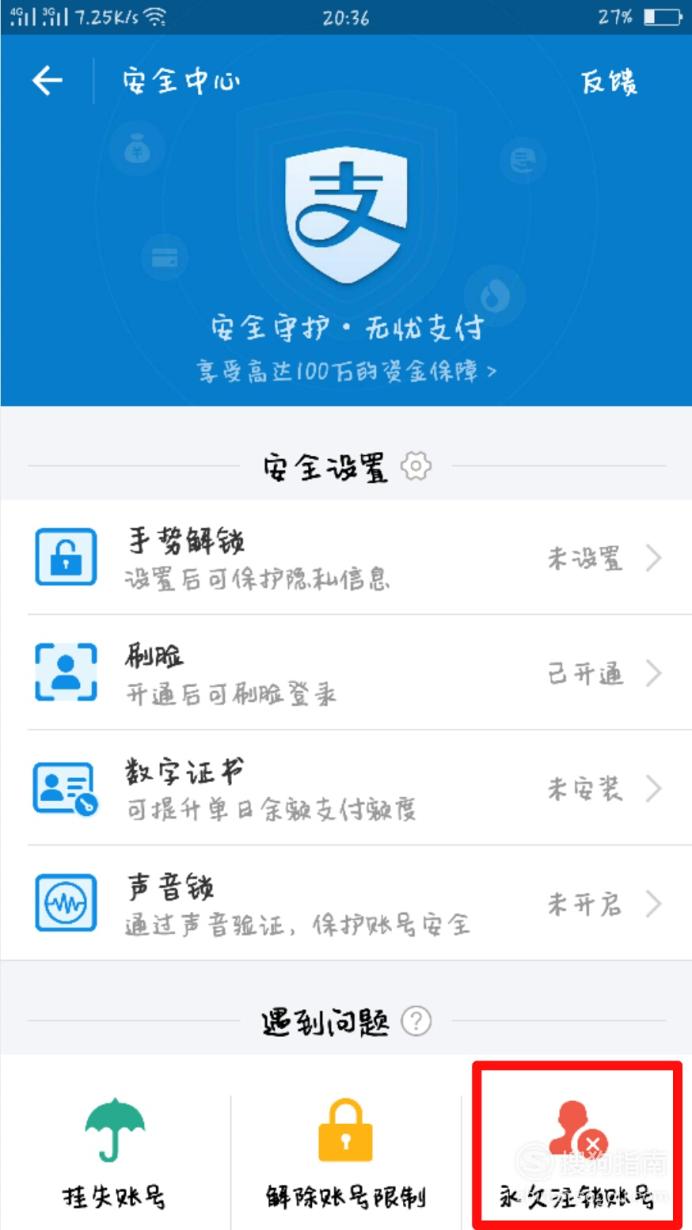Open the 声音锁 row
This screenshot has width=692, height=1230.
[346, 903]
